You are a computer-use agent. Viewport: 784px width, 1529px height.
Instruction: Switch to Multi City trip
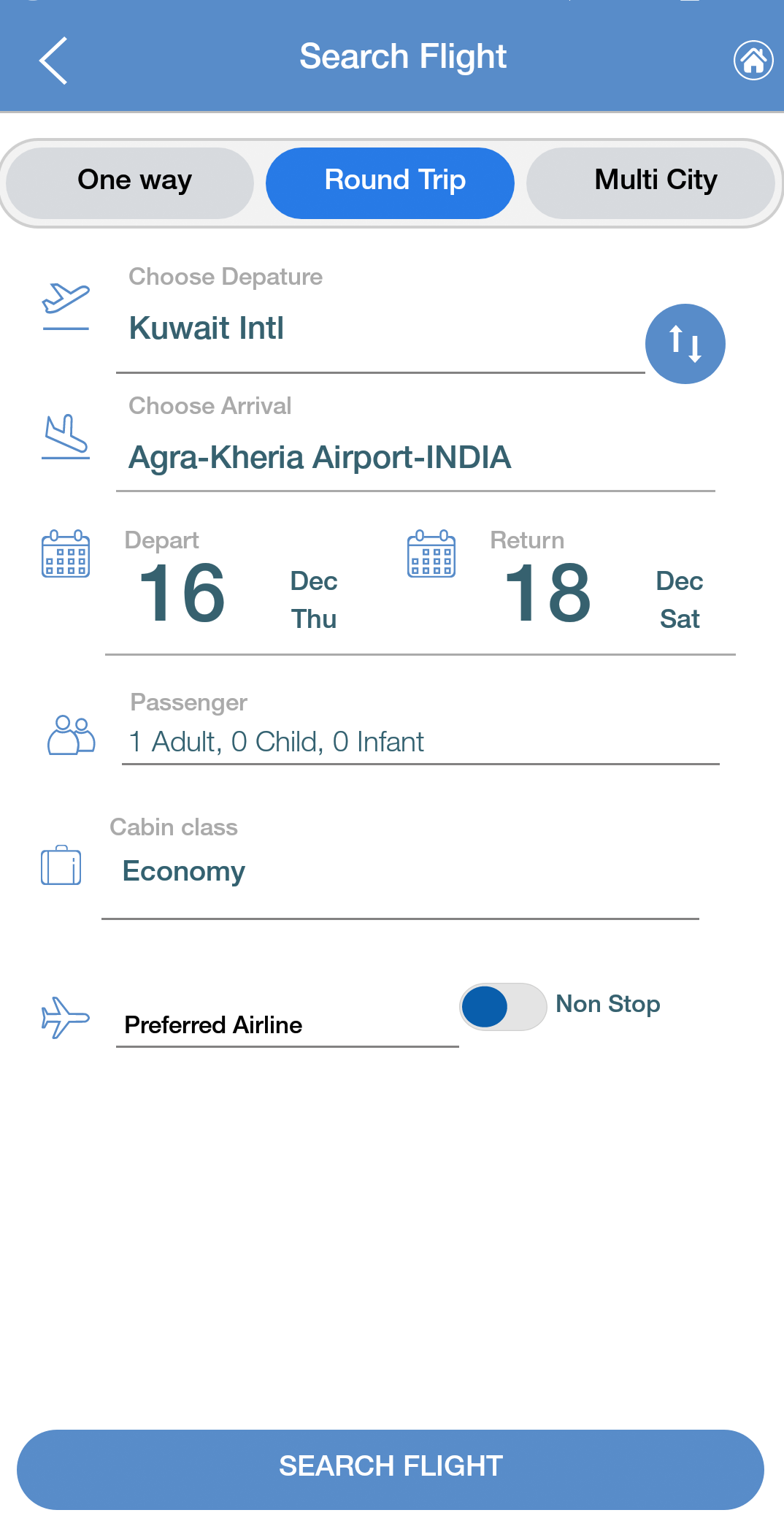click(x=655, y=180)
